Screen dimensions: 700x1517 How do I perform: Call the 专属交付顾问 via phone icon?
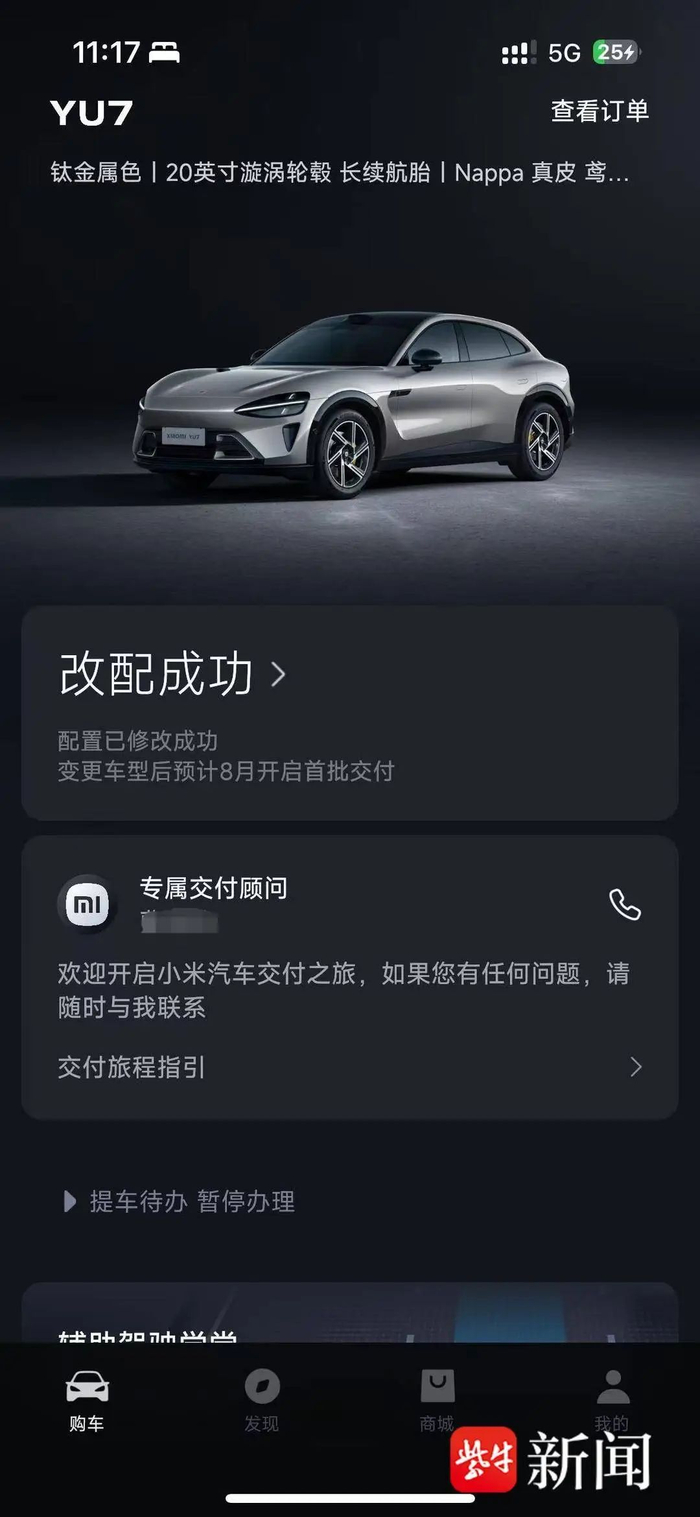[625, 904]
